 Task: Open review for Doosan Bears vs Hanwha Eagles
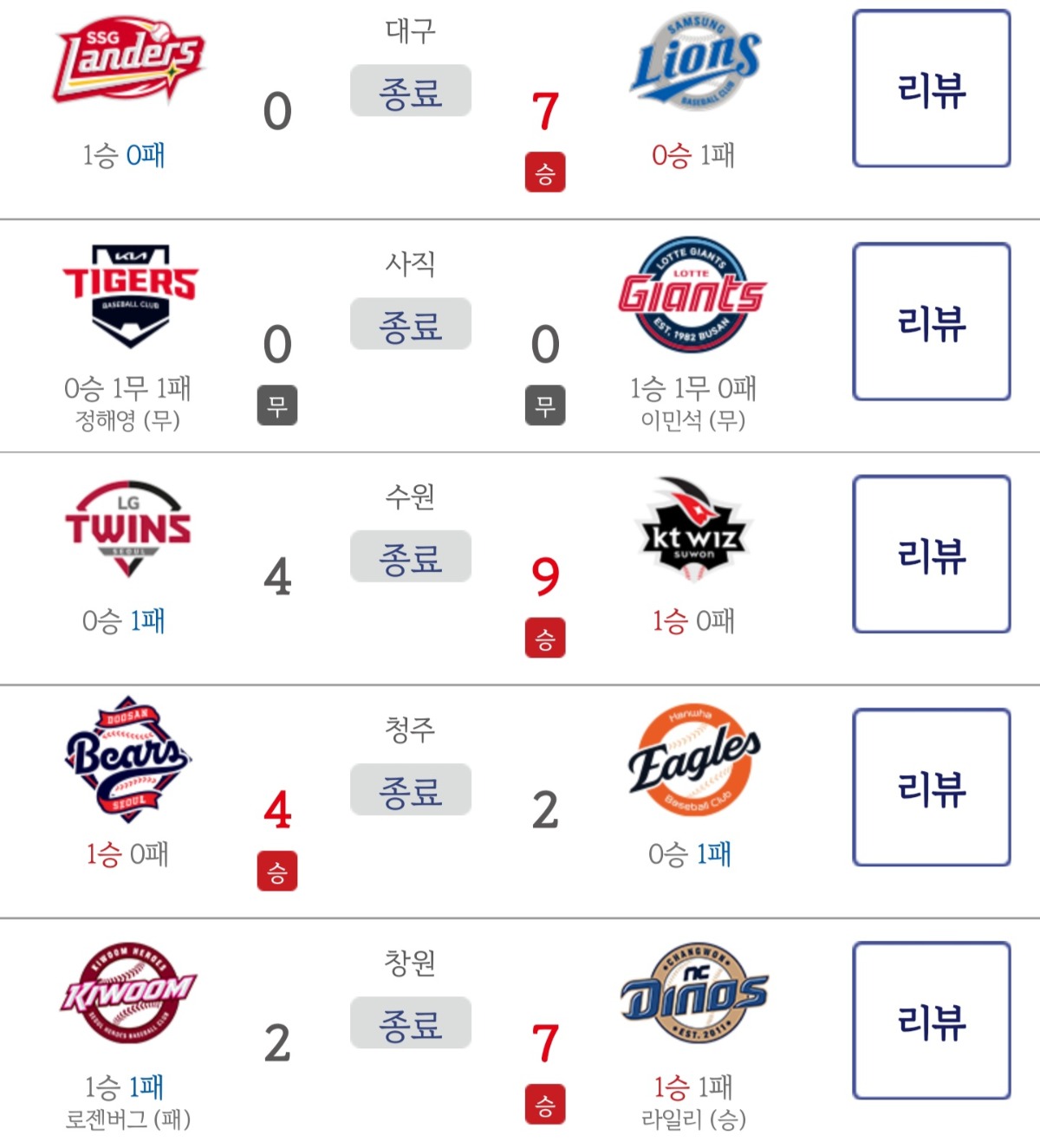(932, 788)
